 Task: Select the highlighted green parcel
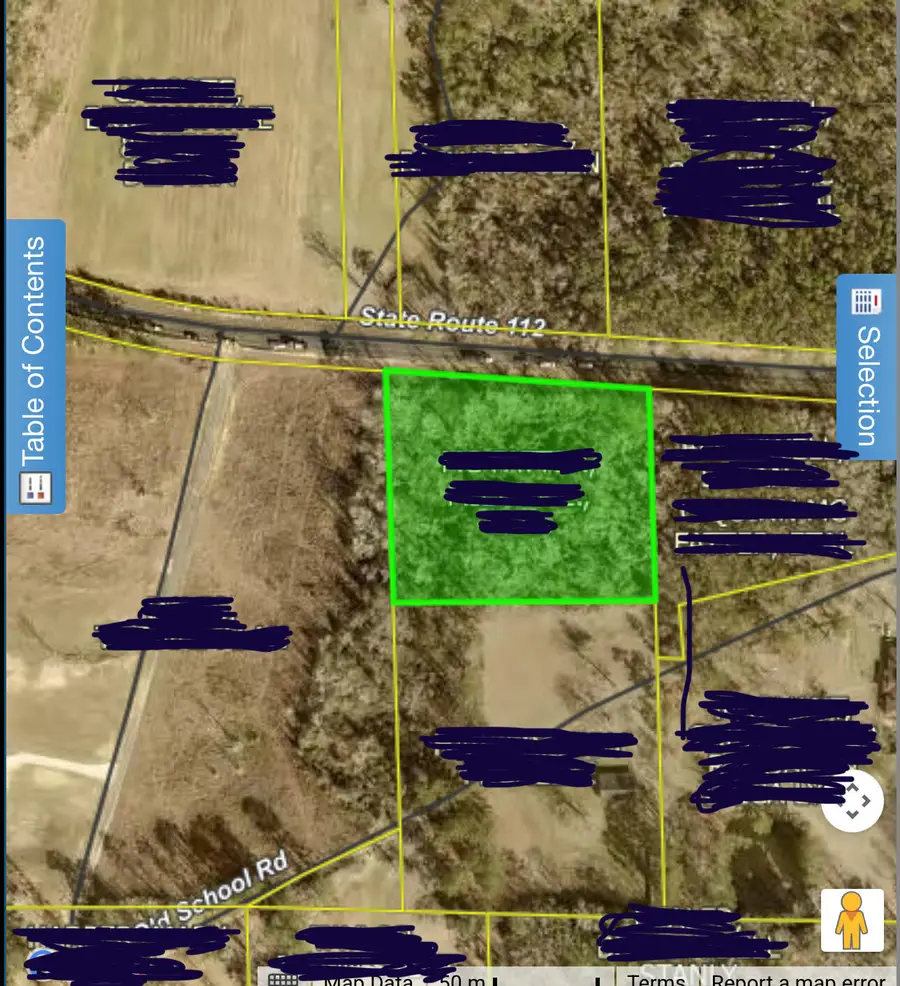pos(520,560)
